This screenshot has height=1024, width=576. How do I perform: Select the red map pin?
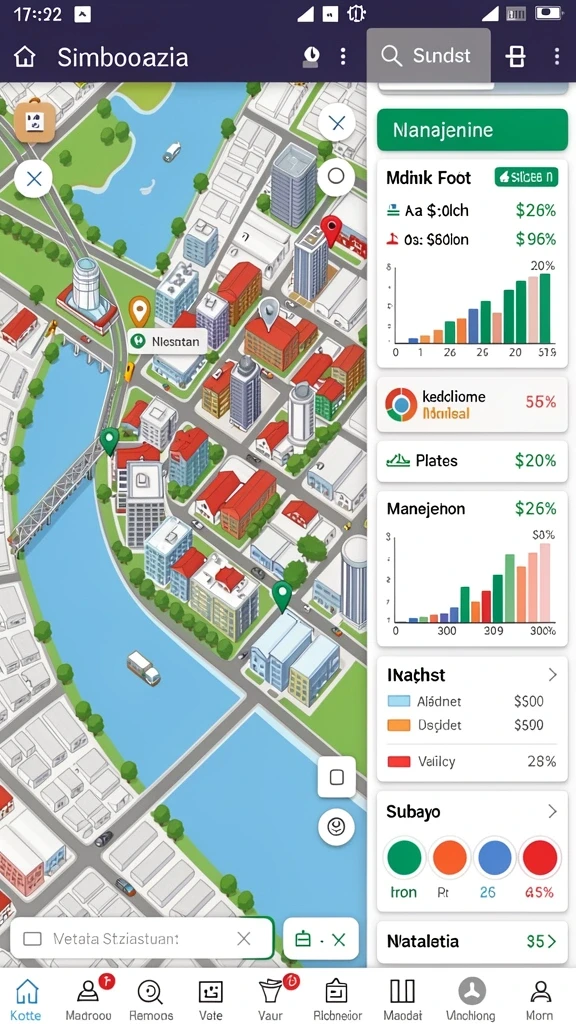click(x=331, y=231)
